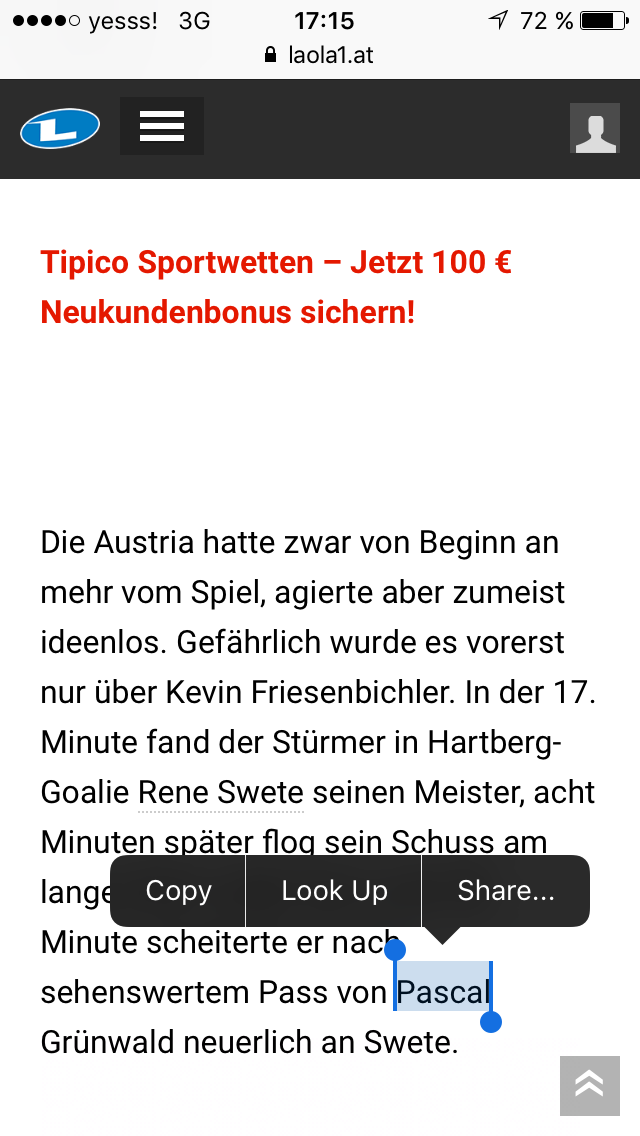Viewport: 640px width, 1136px height.
Task: Tap the laola1.at address bar
Action: point(320,55)
